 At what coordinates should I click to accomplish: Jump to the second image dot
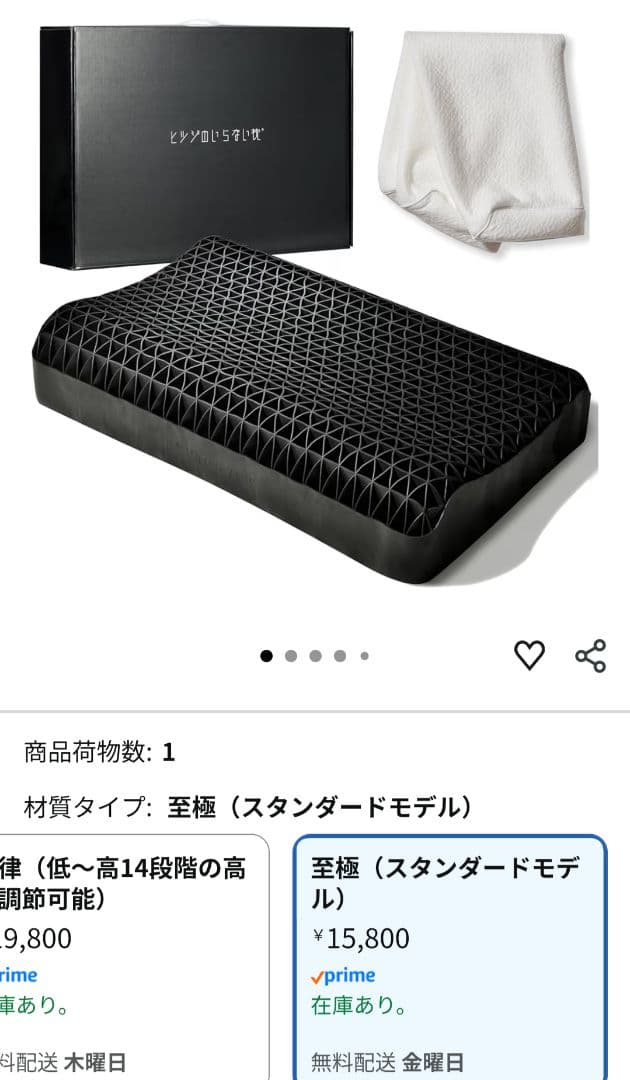tap(291, 656)
